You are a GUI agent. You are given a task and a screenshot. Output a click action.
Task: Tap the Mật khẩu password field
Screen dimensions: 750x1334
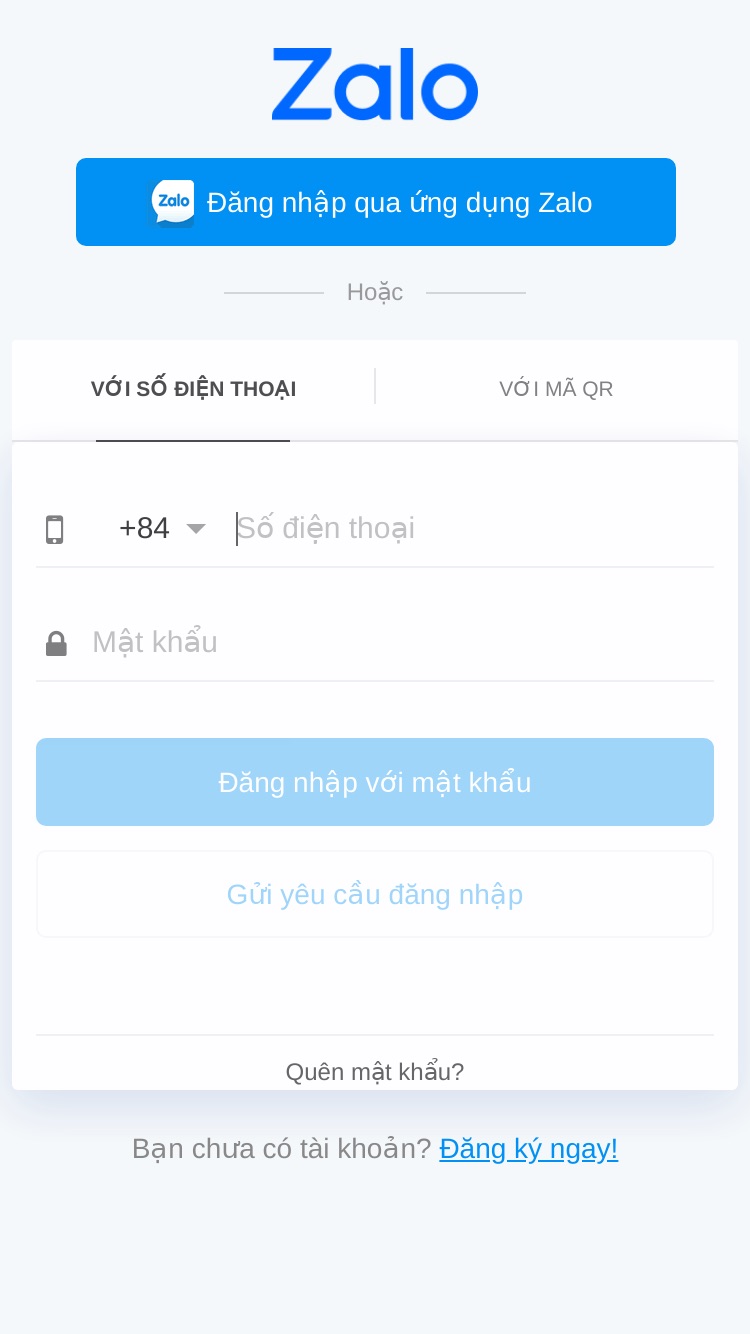tap(402, 642)
